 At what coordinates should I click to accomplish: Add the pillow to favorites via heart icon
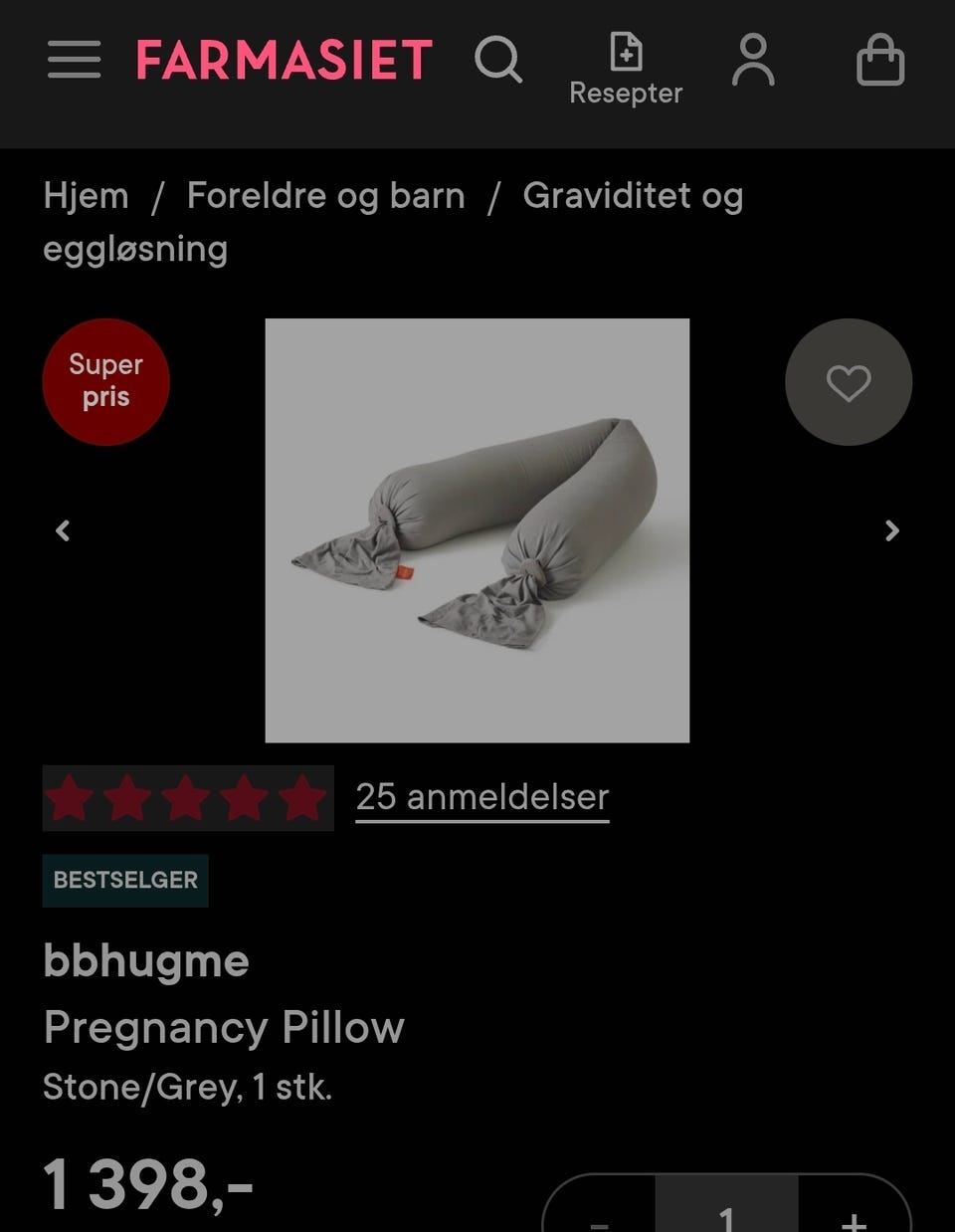pos(849,382)
